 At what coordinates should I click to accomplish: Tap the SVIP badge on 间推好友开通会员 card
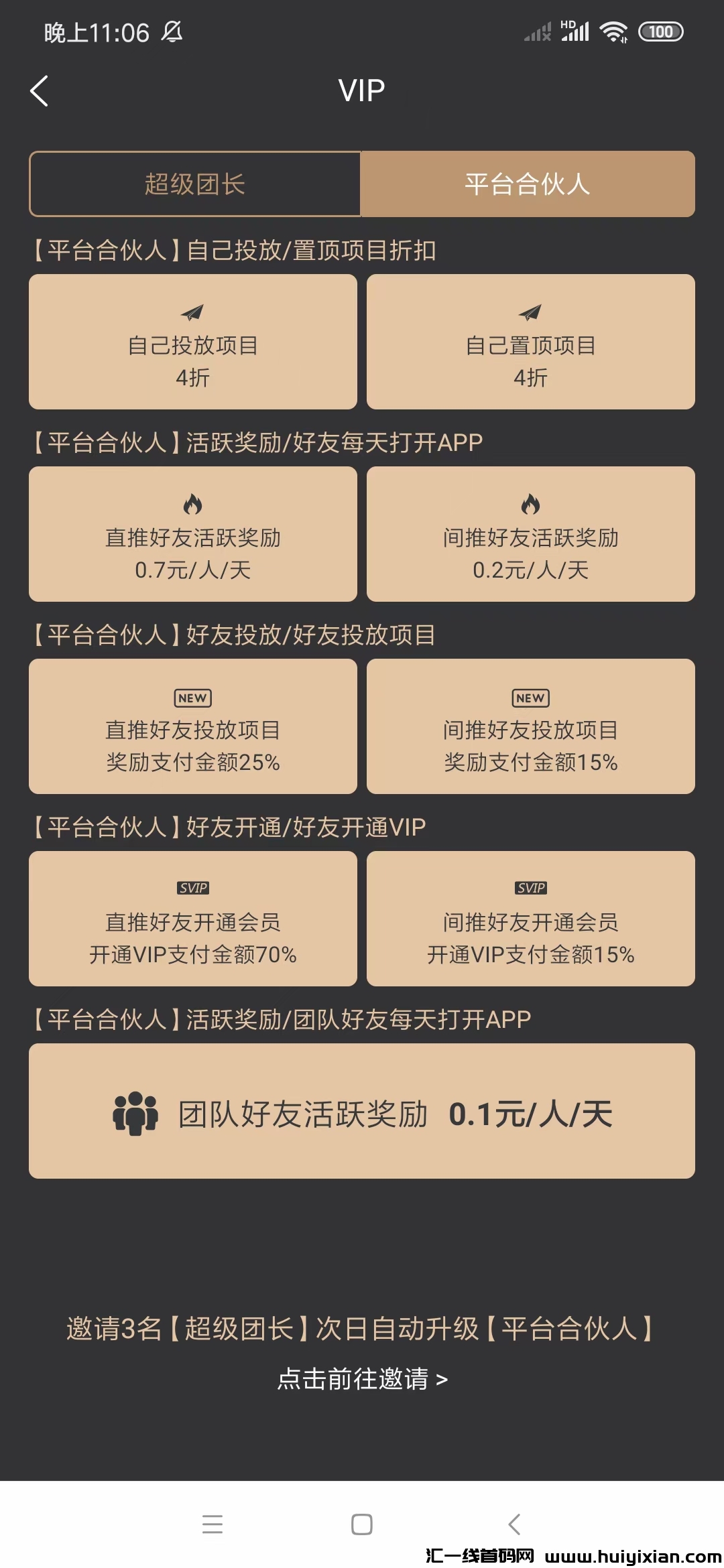(530, 888)
